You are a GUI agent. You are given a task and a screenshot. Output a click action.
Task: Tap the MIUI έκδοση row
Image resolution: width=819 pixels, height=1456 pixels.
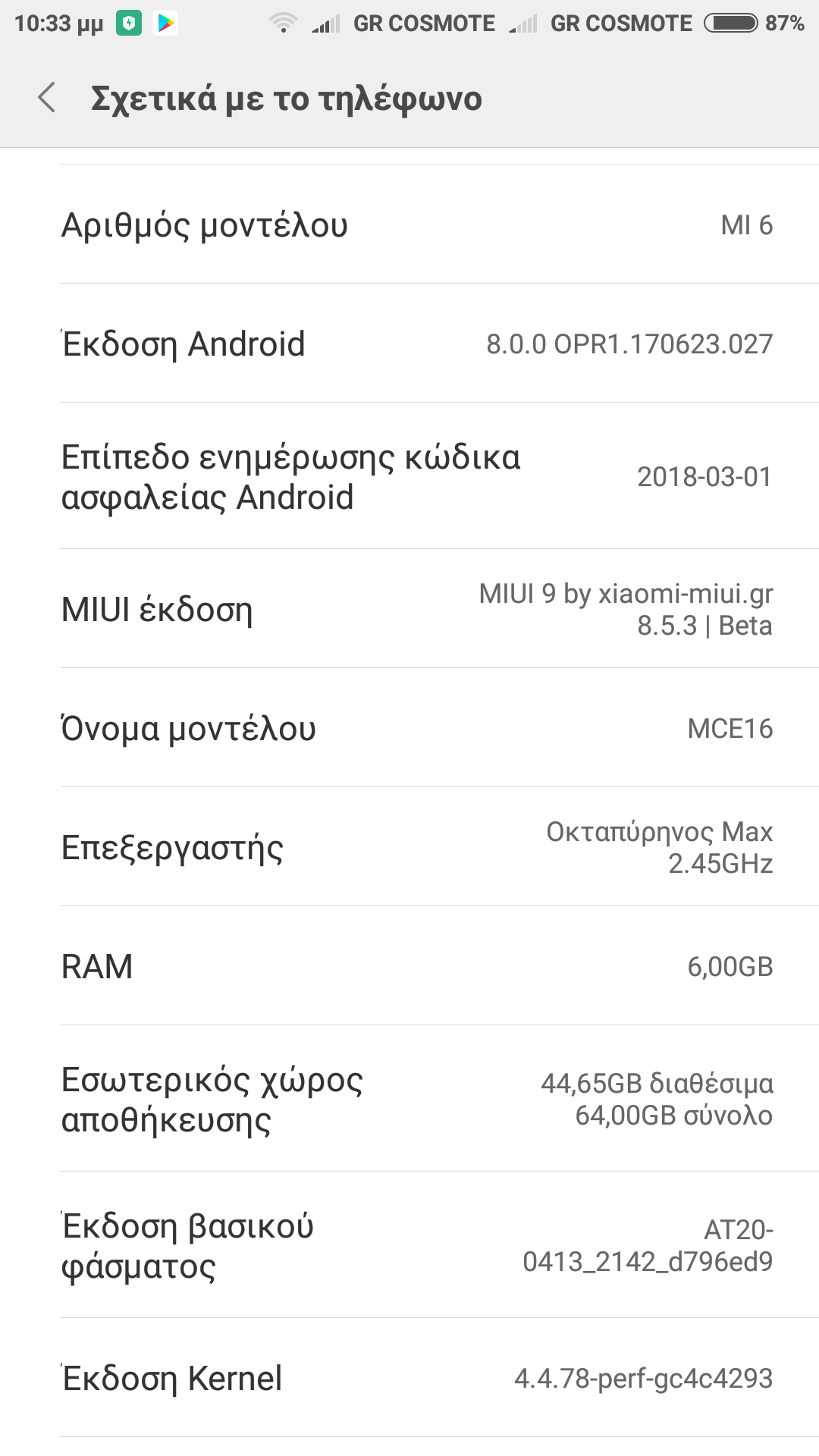click(x=409, y=609)
